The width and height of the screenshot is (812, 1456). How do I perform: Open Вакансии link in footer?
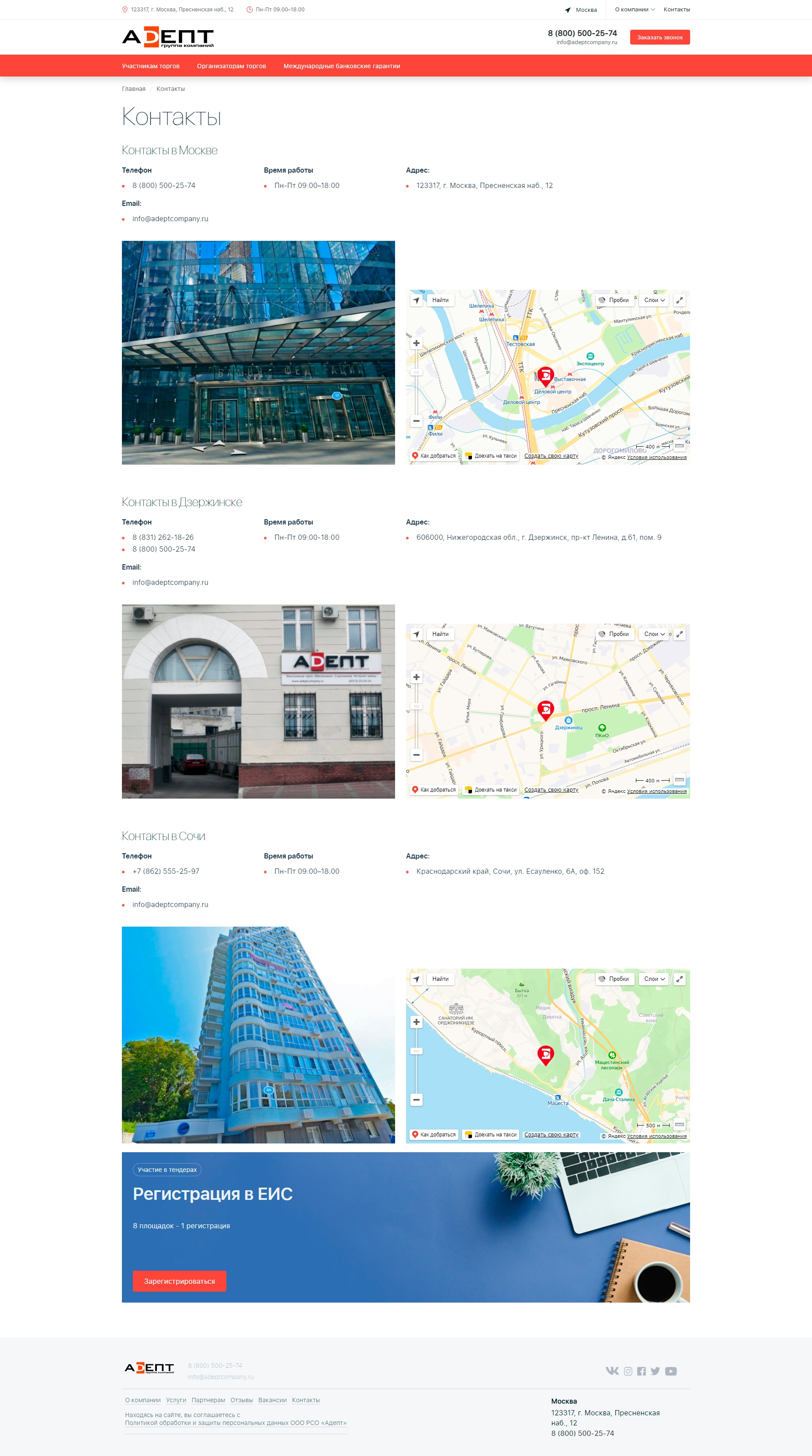pos(272,1400)
